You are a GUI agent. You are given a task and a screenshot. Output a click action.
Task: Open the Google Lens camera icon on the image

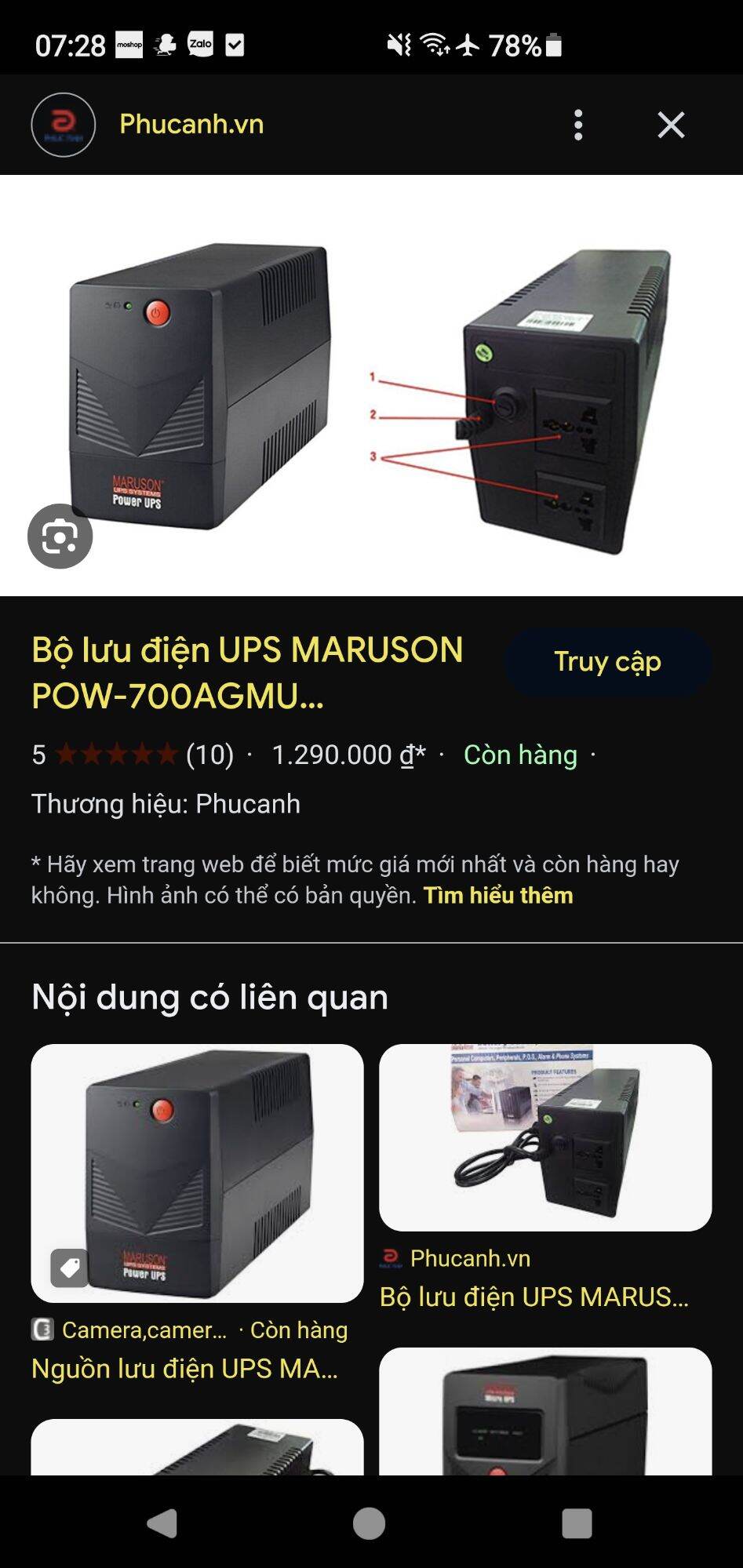[x=61, y=537]
